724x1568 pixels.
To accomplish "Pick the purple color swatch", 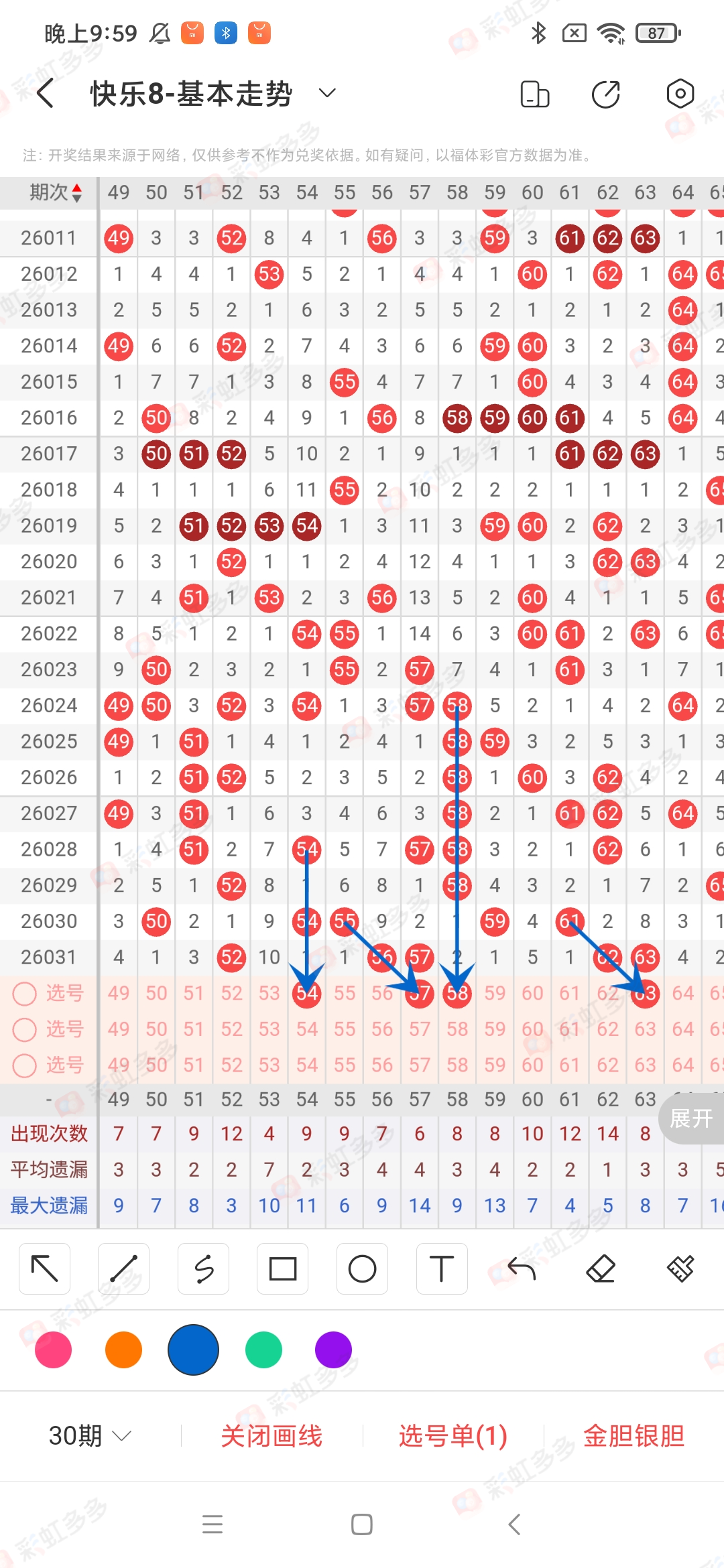I will [333, 1350].
